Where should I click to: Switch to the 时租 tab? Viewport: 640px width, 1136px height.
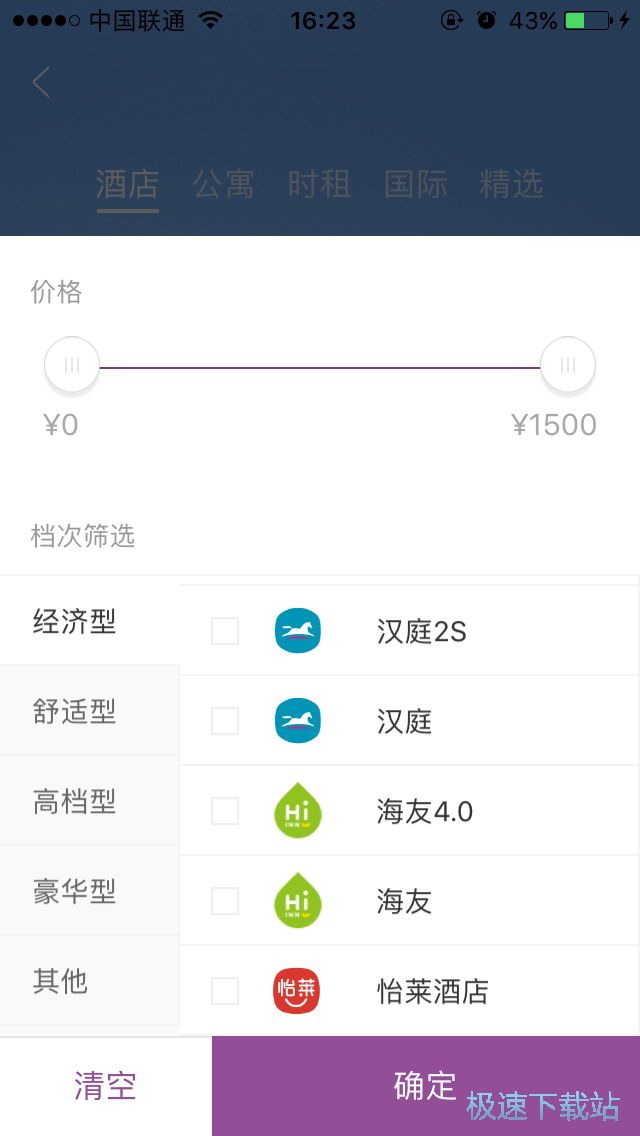319,184
